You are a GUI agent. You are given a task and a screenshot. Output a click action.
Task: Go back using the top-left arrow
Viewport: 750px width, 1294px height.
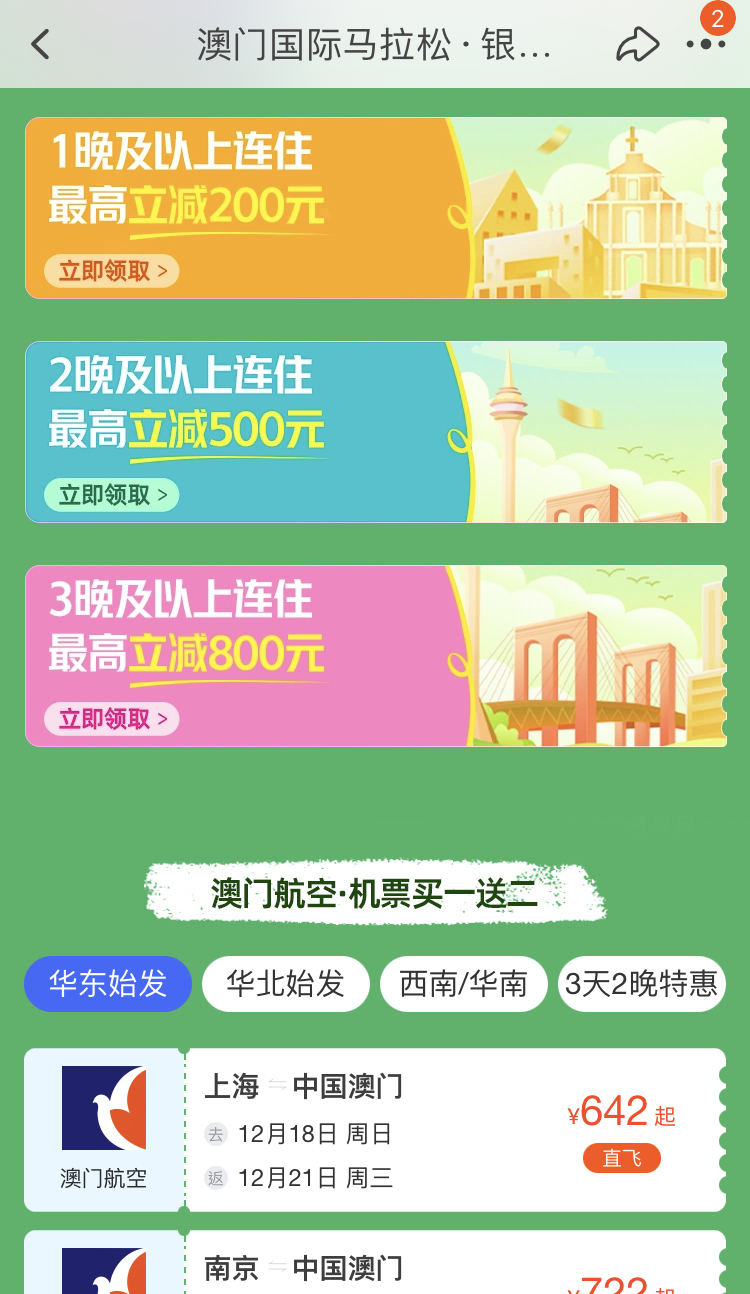(40, 45)
